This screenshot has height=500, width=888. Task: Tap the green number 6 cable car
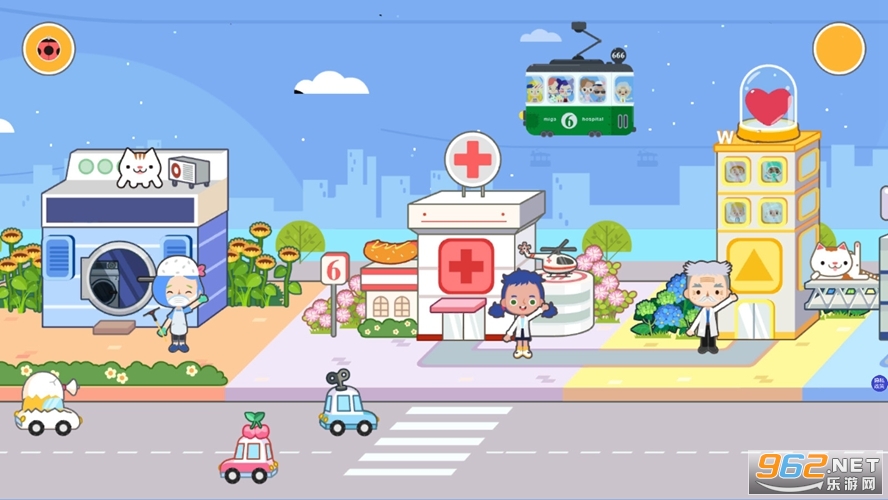click(580, 100)
